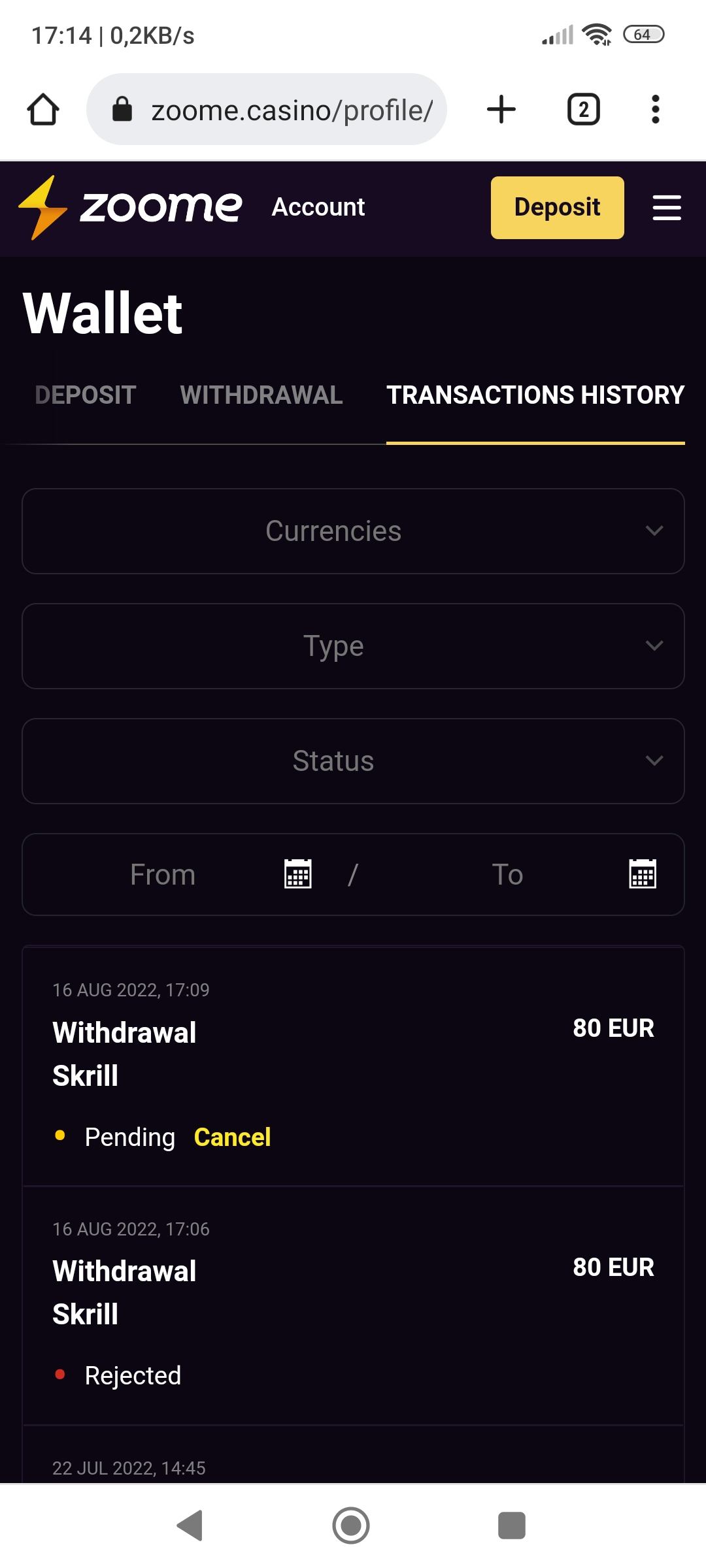Cancel the pending Skrill withdrawal
Screen dimensions: 706x1568
click(x=232, y=1137)
